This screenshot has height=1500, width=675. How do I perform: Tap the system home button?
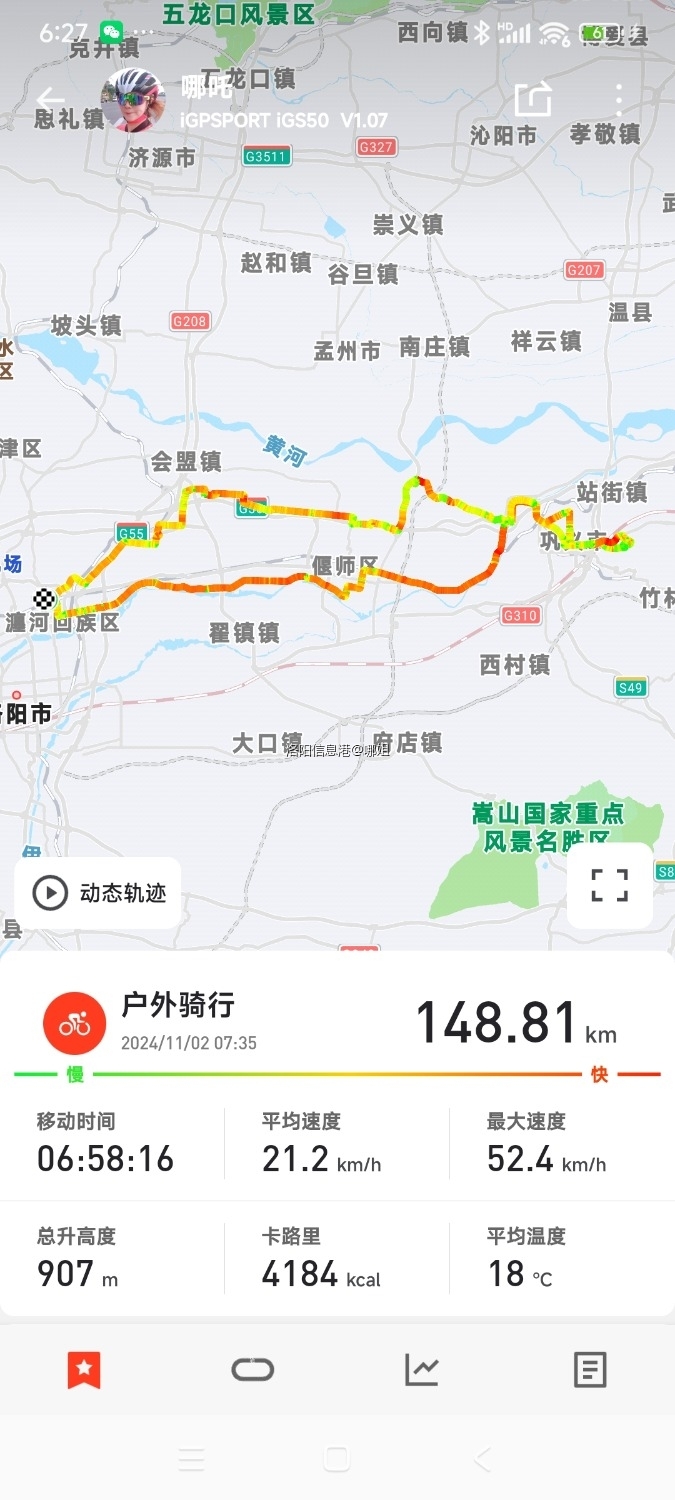click(x=337, y=1459)
